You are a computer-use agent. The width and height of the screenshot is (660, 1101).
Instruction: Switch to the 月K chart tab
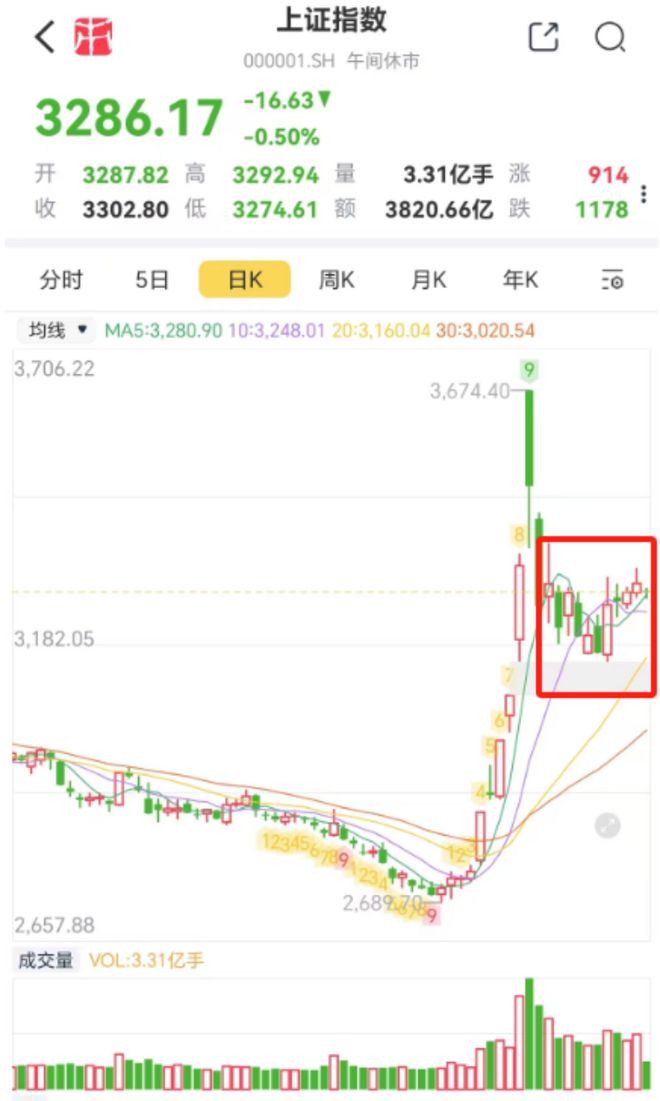(x=428, y=280)
